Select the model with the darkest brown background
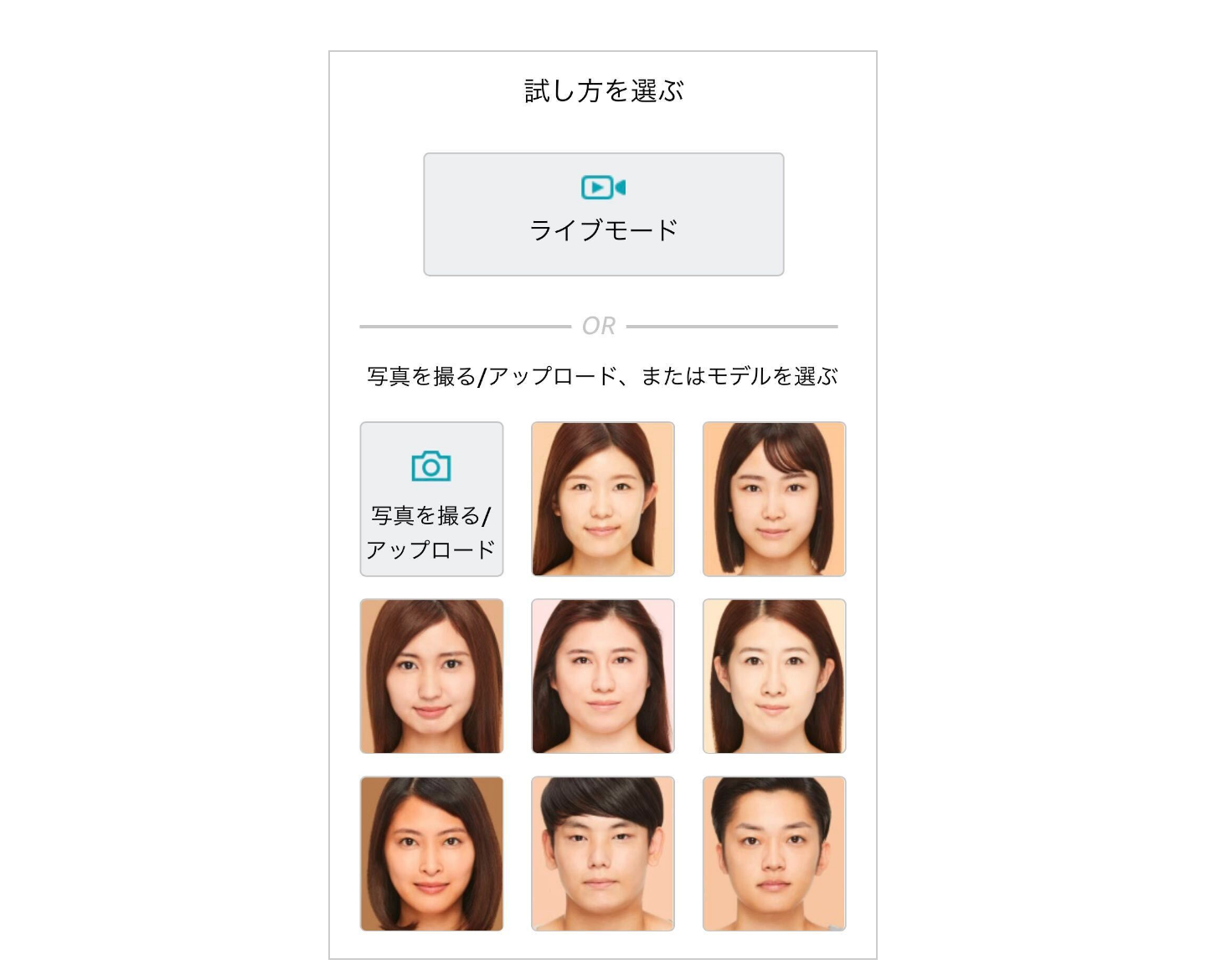Image resolution: width=1206 pixels, height=980 pixels. 431,854
